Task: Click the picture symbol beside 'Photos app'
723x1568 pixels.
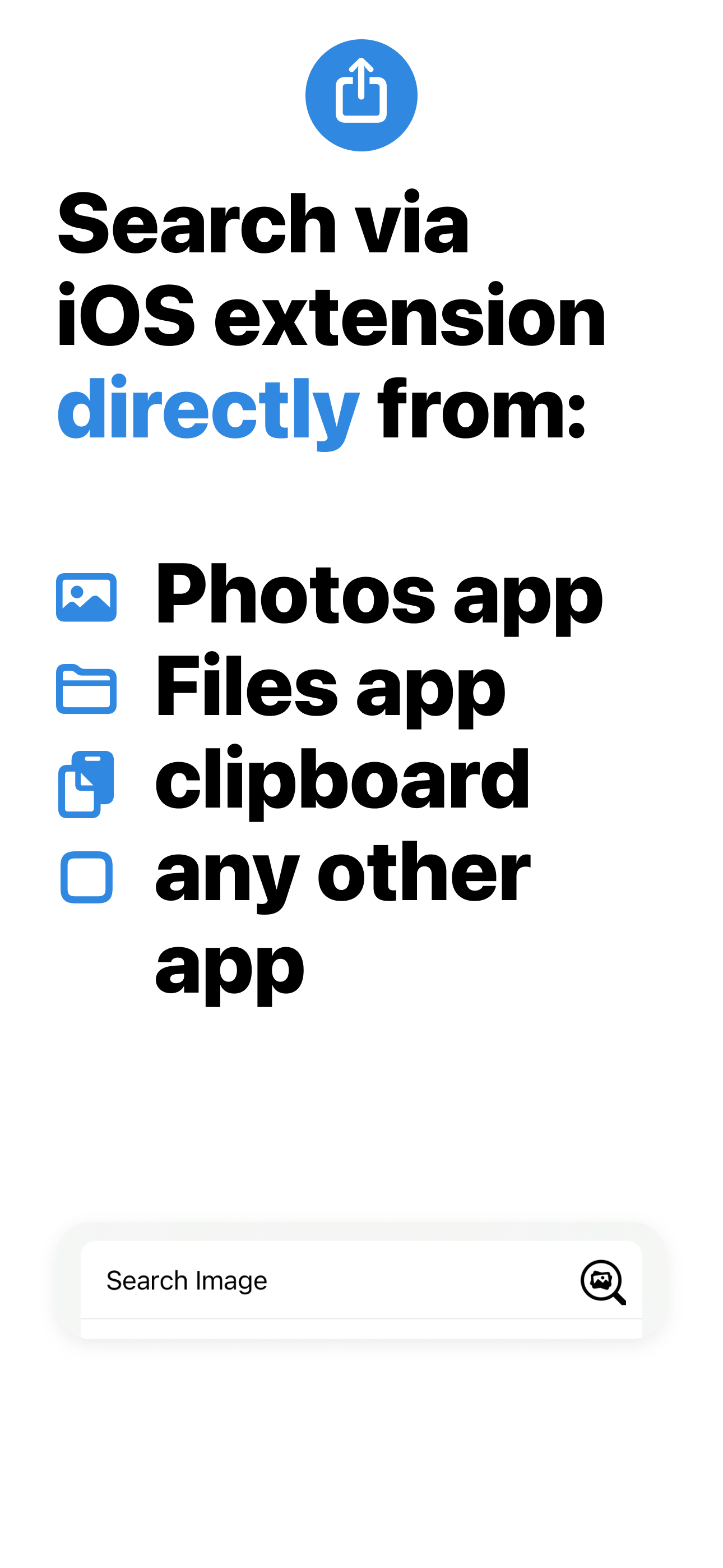Action: [x=86, y=598]
